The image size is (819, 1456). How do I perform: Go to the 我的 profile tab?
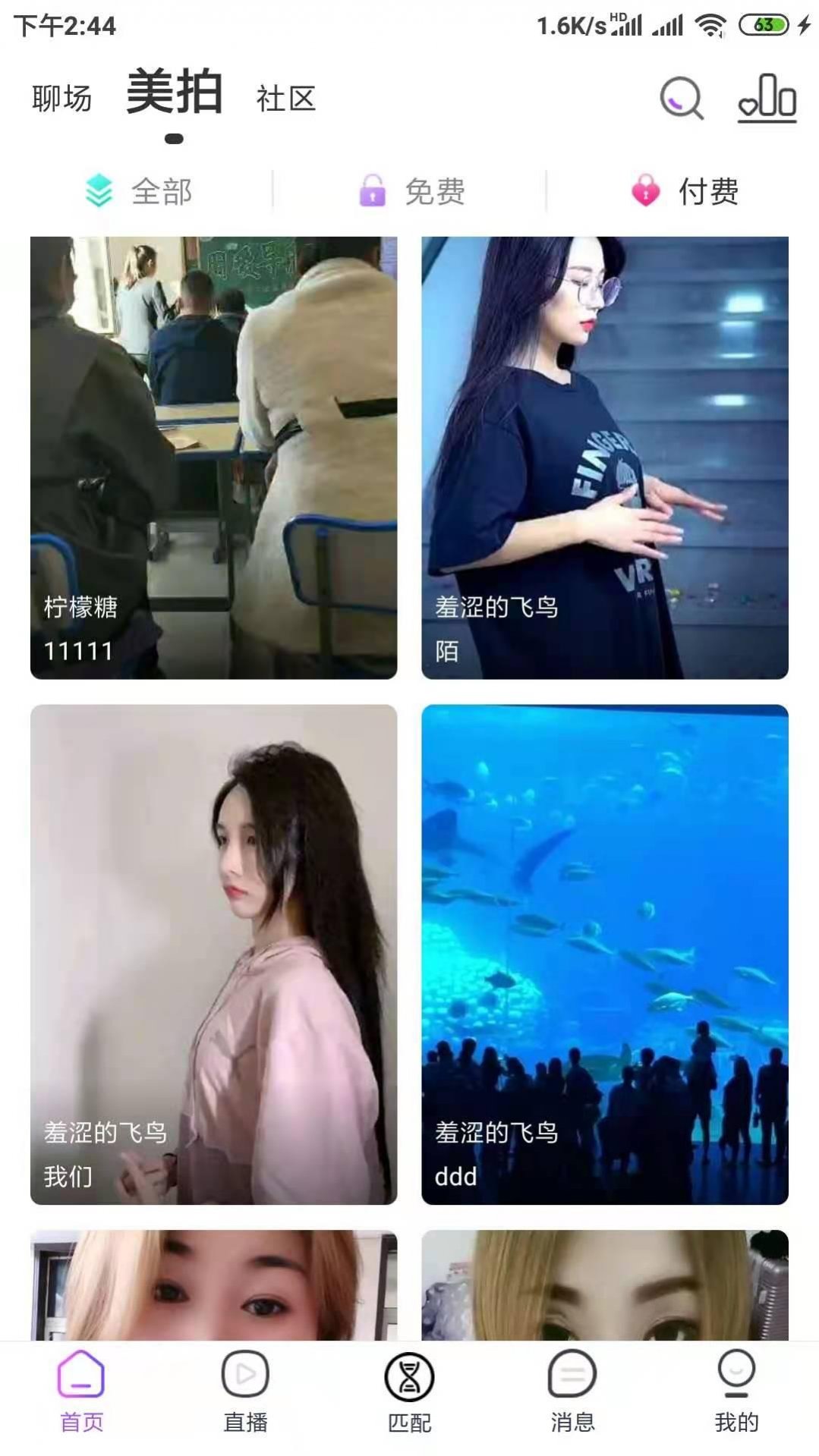736,1392
